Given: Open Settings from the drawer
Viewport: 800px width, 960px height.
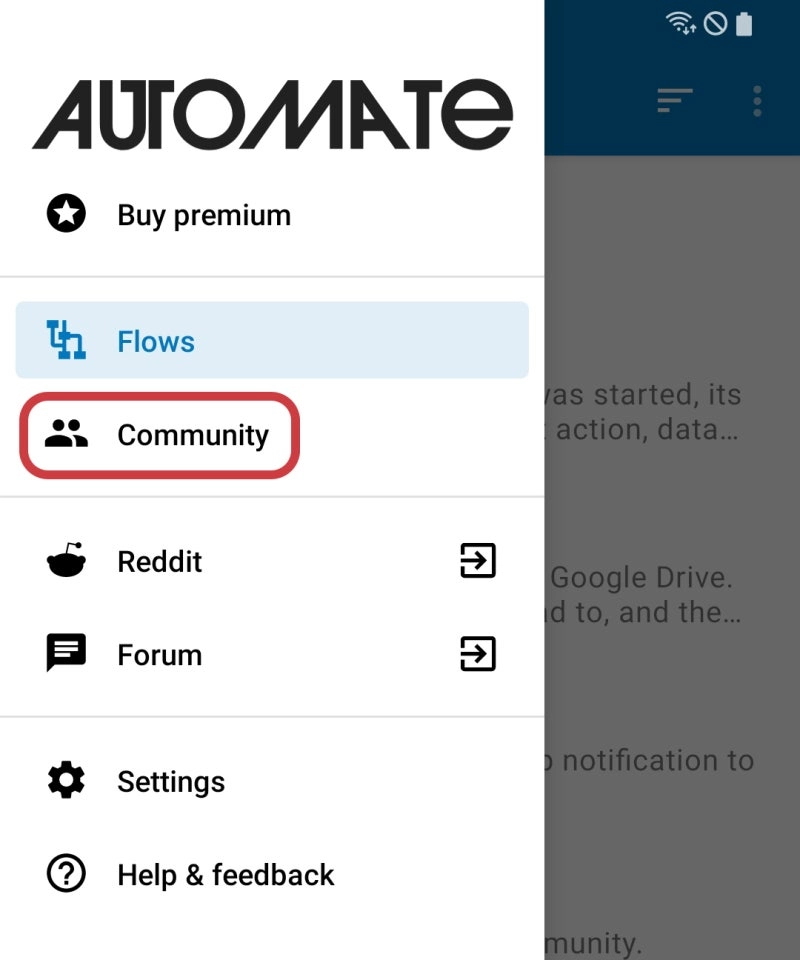Looking at the screenshot, I should click(x=170, y=781).
